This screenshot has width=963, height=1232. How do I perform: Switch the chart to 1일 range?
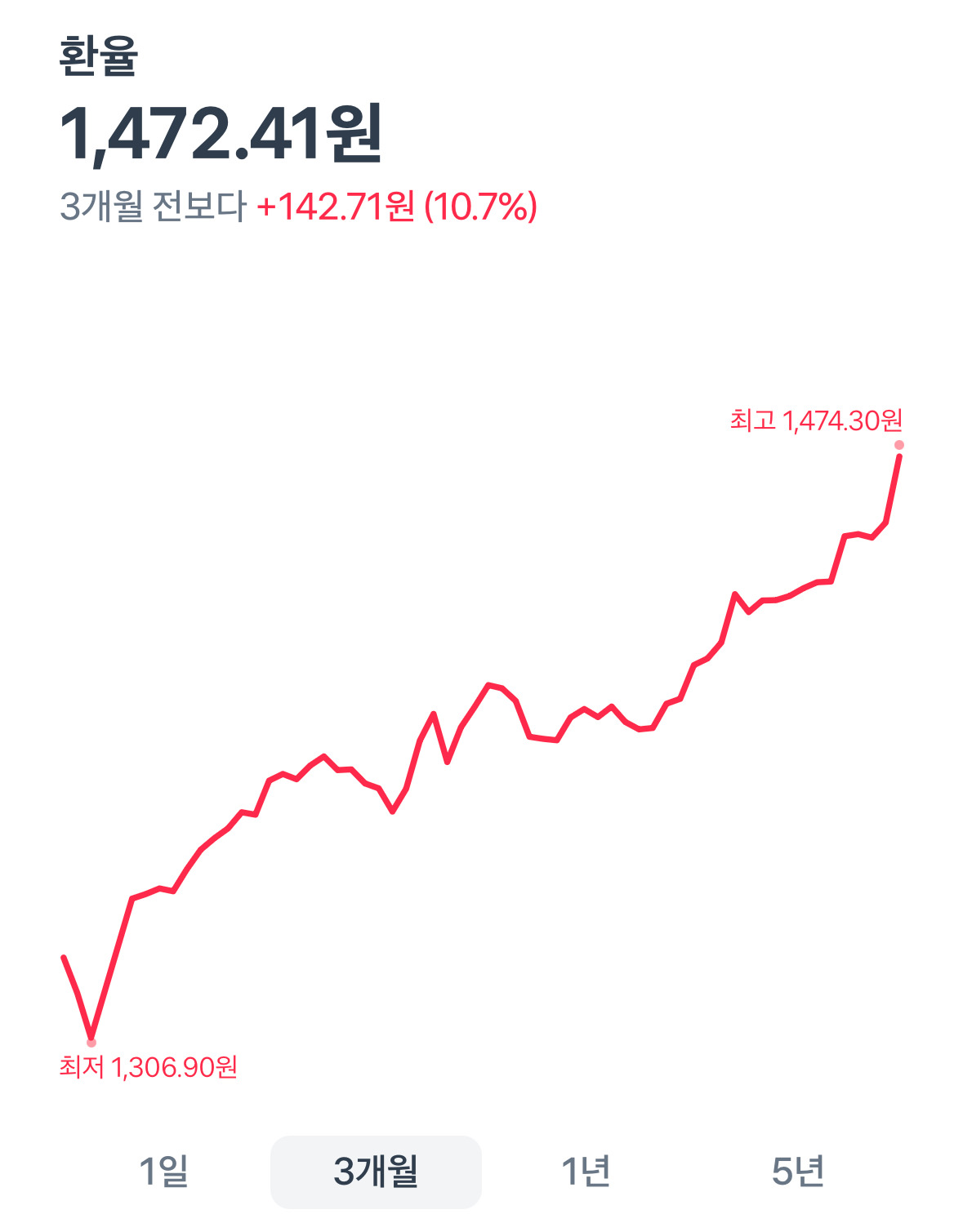[164, 1172]
